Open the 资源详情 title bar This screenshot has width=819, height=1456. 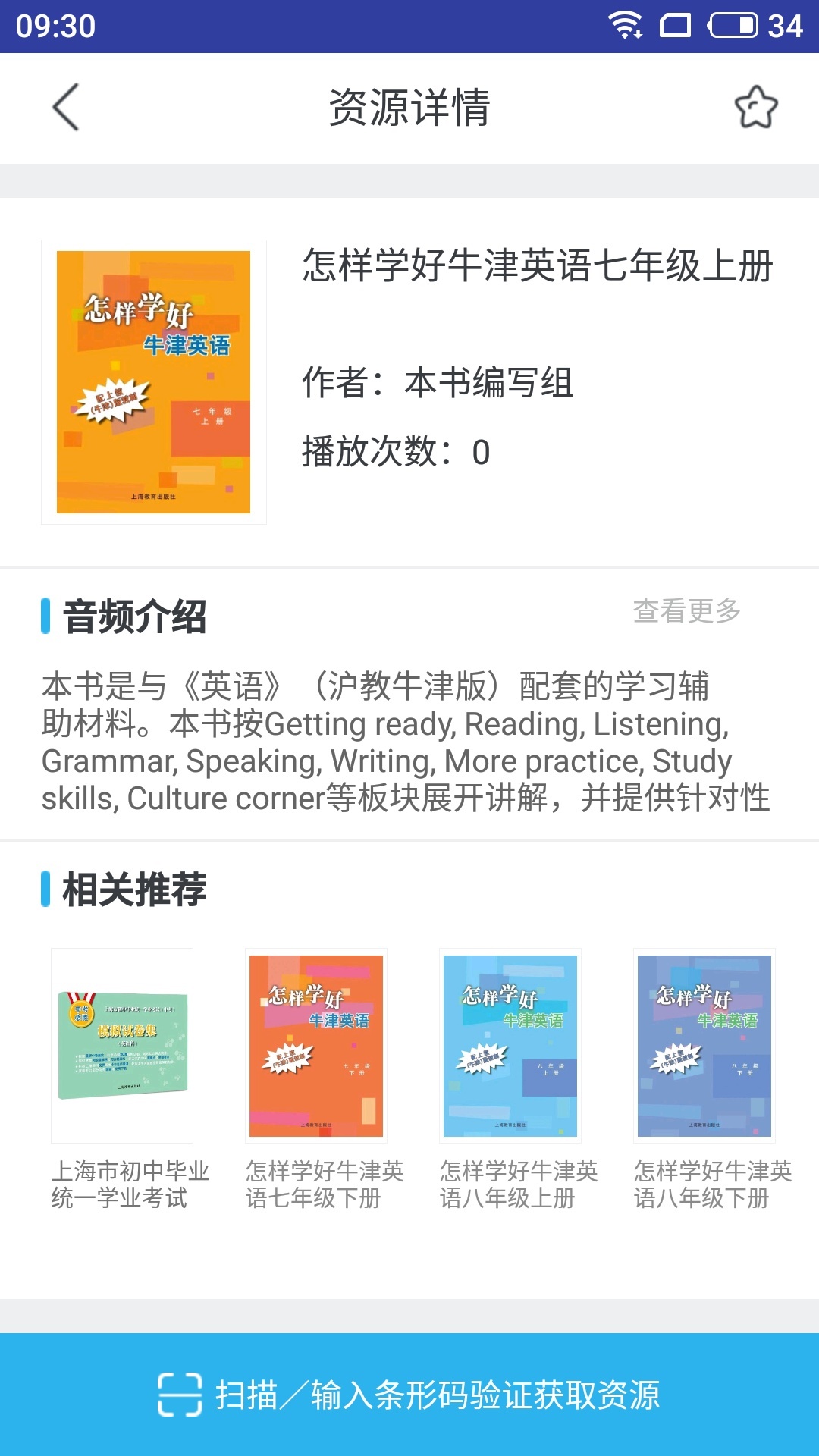[409, 106]
